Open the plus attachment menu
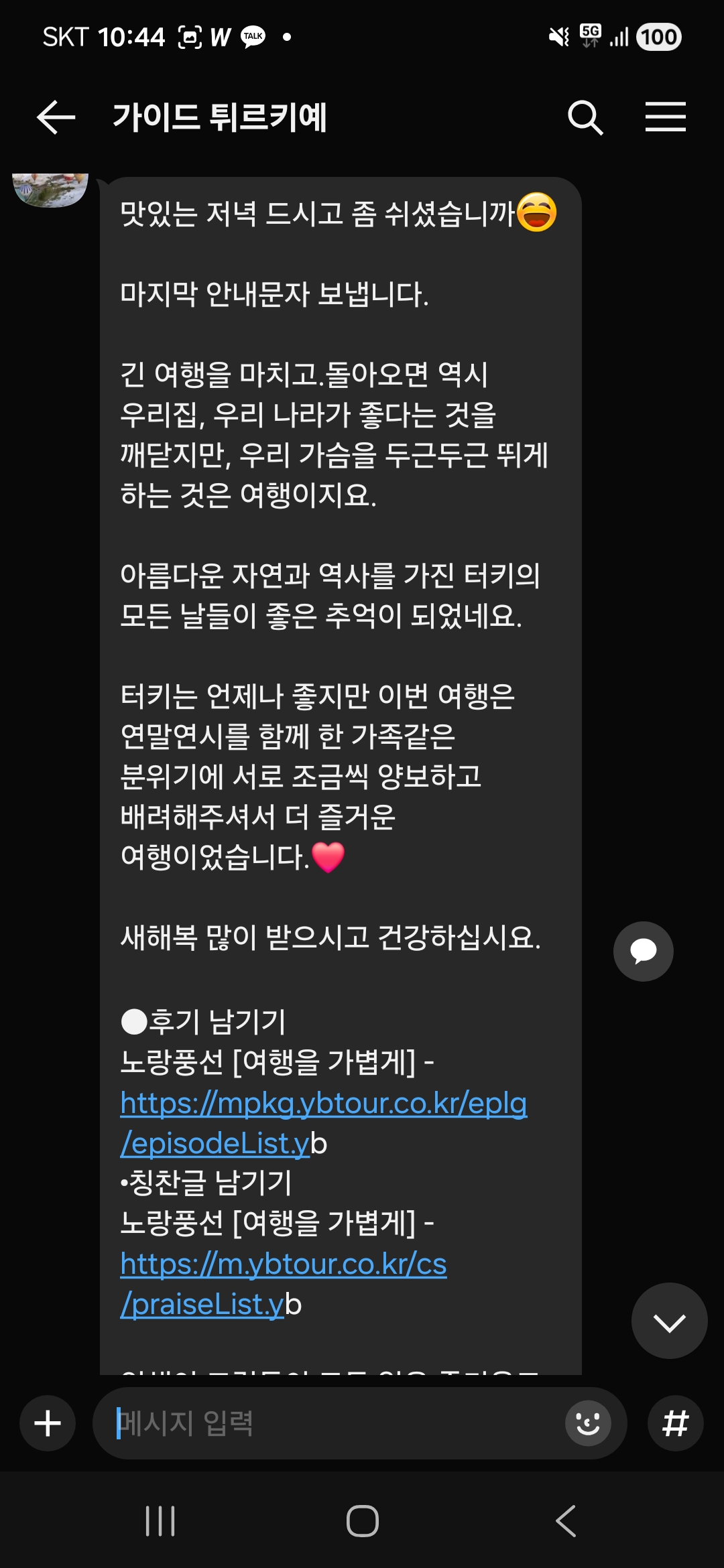This screenshot has width=724, height=1568. tap(48, 1423)
